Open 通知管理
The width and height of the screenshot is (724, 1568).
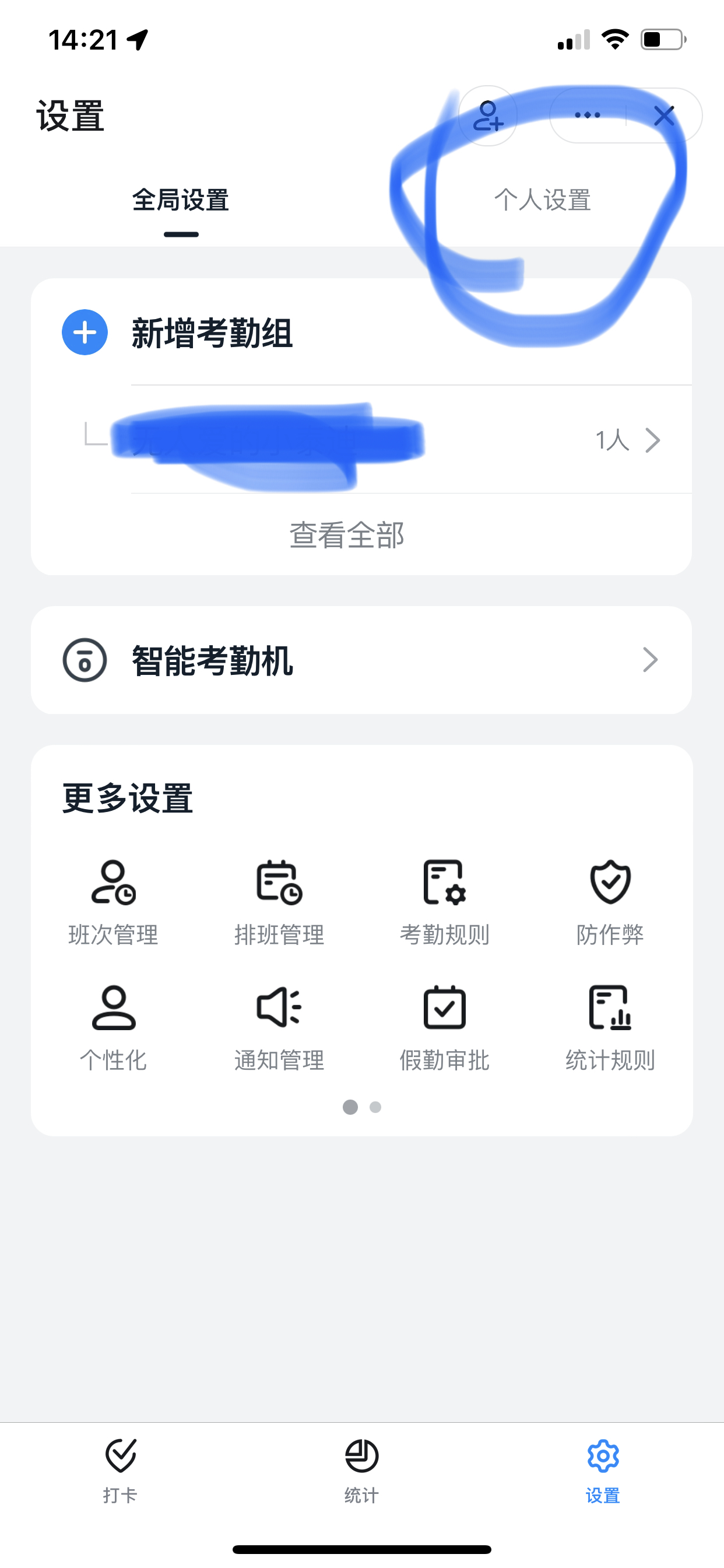click(x=279, y=1027)
